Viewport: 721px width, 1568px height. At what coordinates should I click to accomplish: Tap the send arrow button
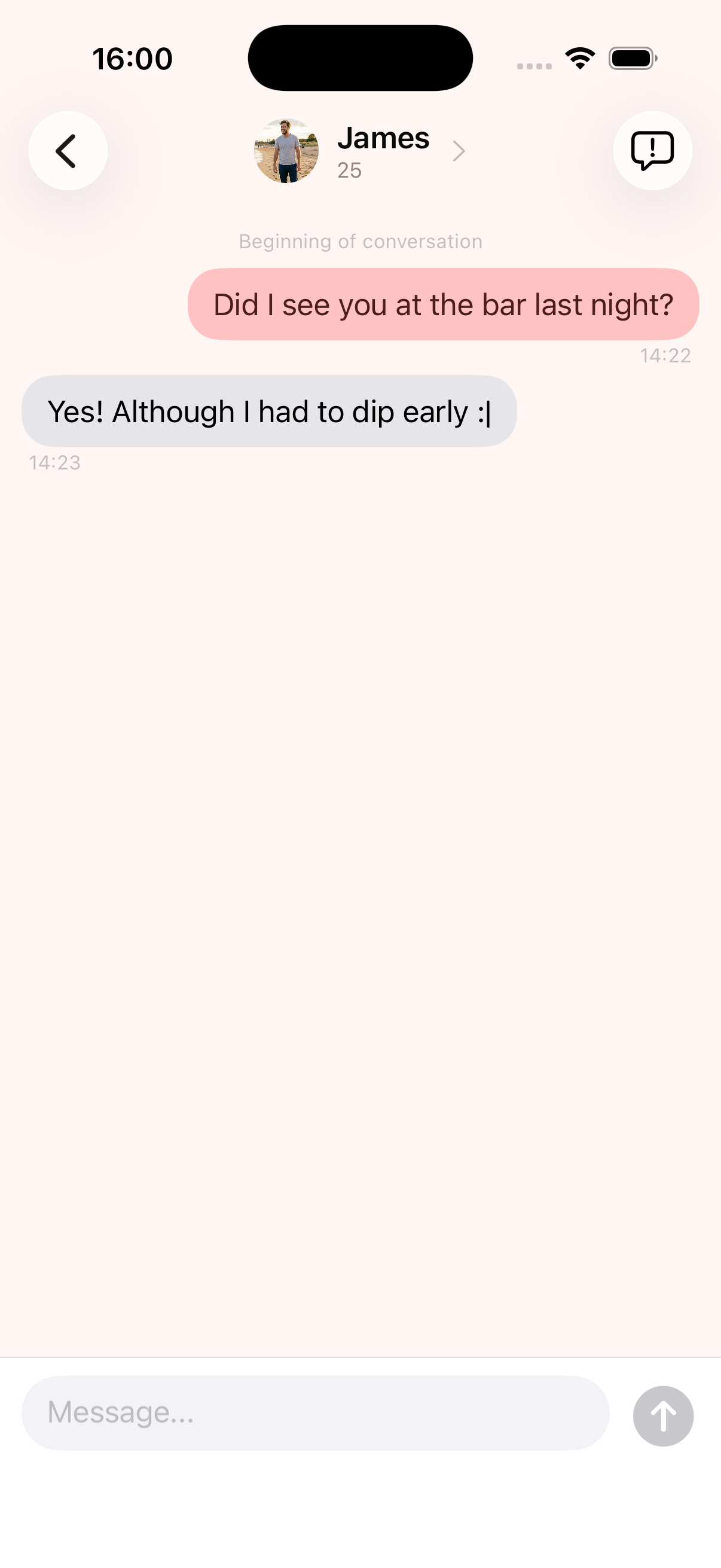[x=662, y=1416]
